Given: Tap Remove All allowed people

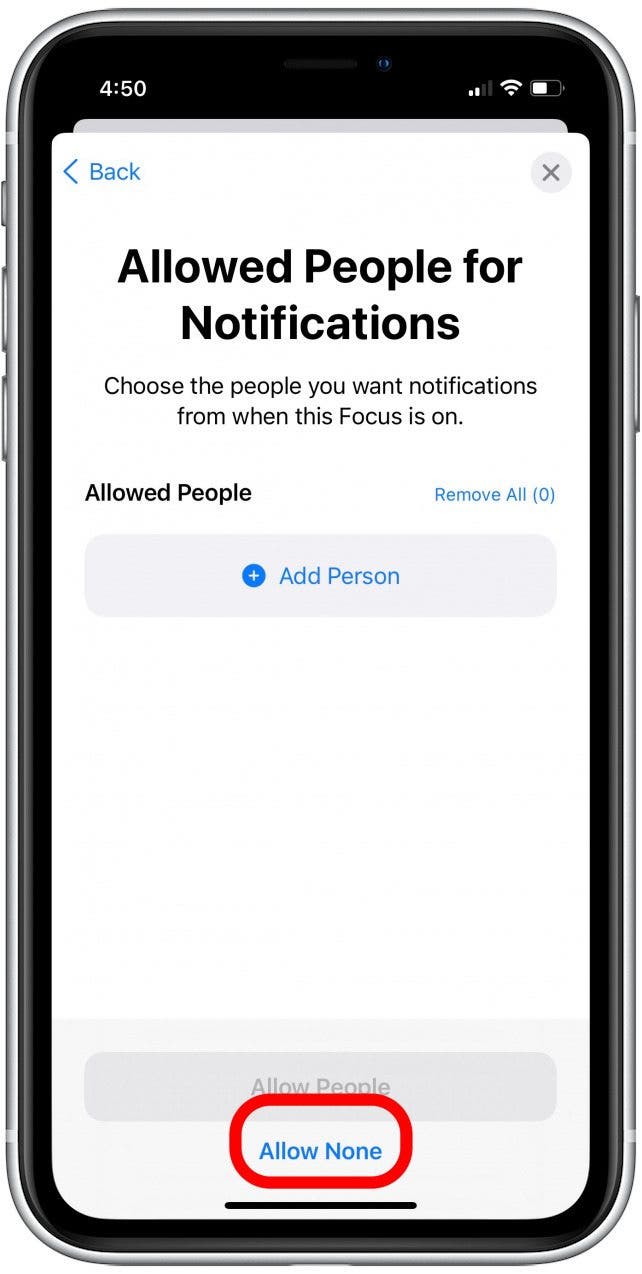Looking at the screenshot, I should point(494,494).
